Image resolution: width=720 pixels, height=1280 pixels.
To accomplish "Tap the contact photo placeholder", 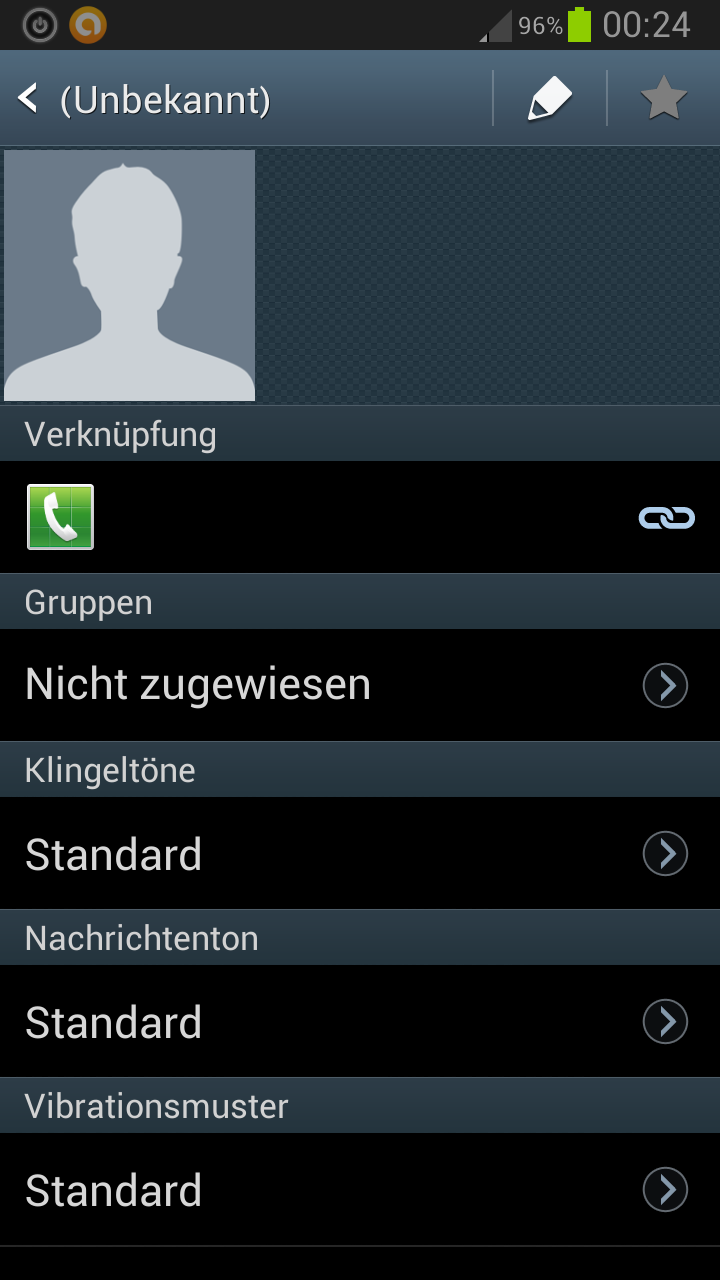I will (x=130, y=276).
